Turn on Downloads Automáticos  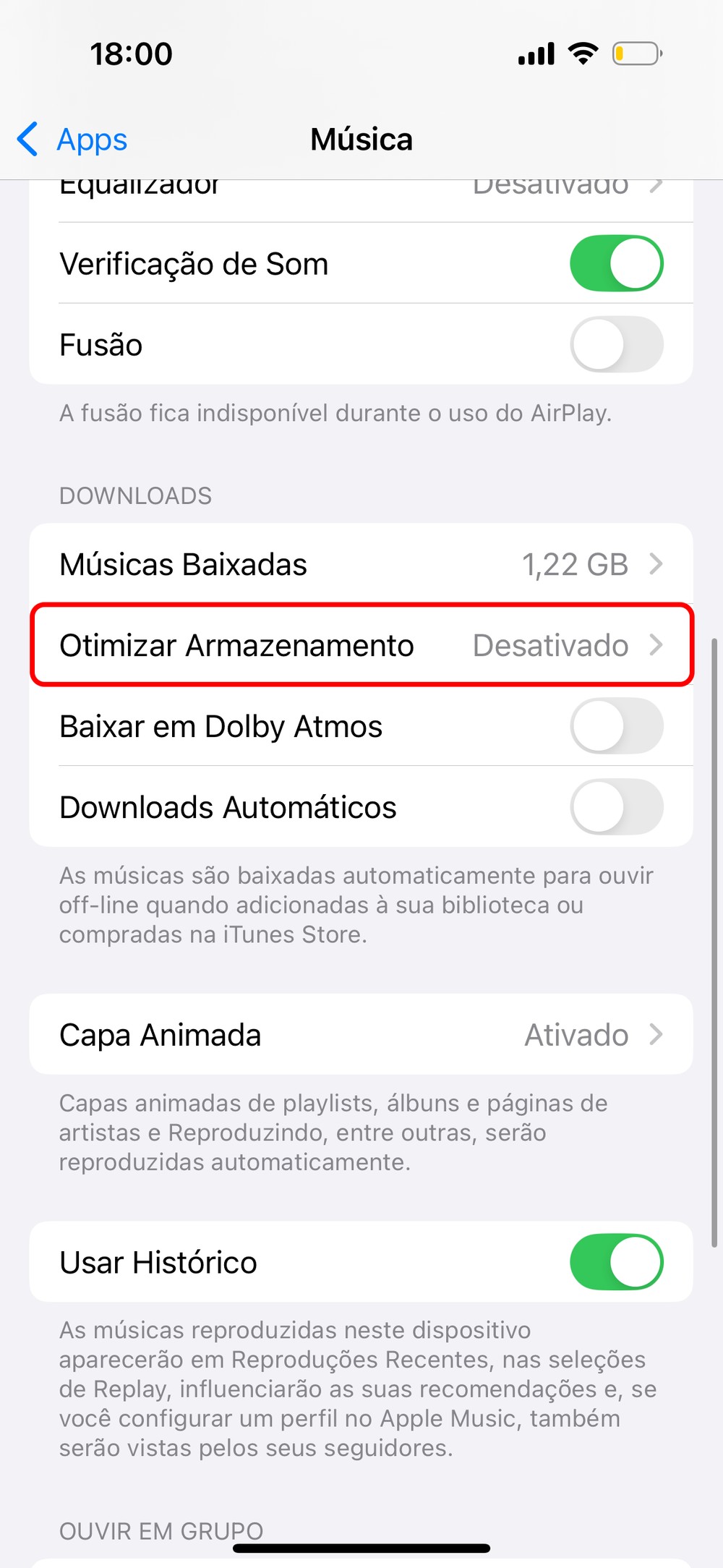pyautogui.click(x=616, y=806)
